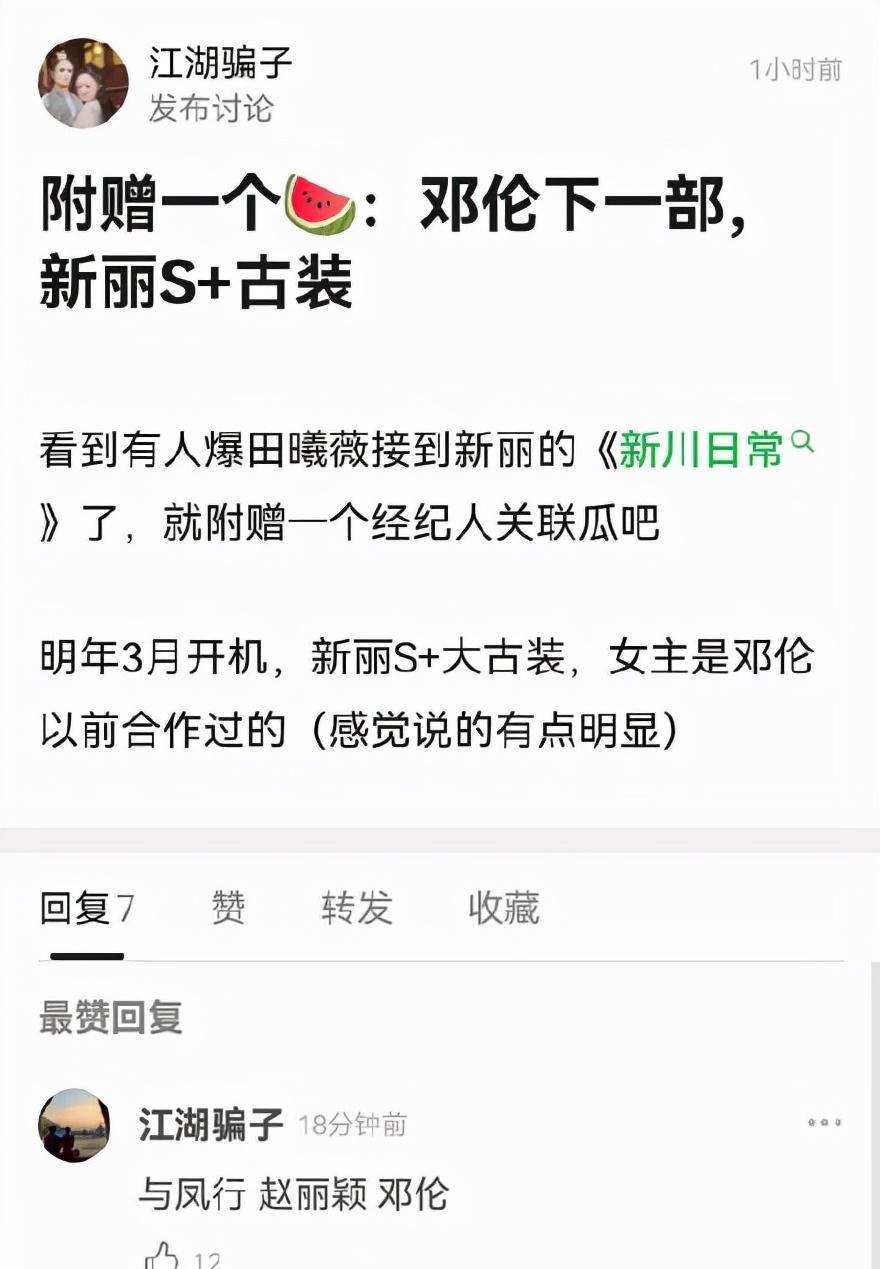Switch to the 转发 tab
Screen dimensions: 880x1269
coord(357,909)
